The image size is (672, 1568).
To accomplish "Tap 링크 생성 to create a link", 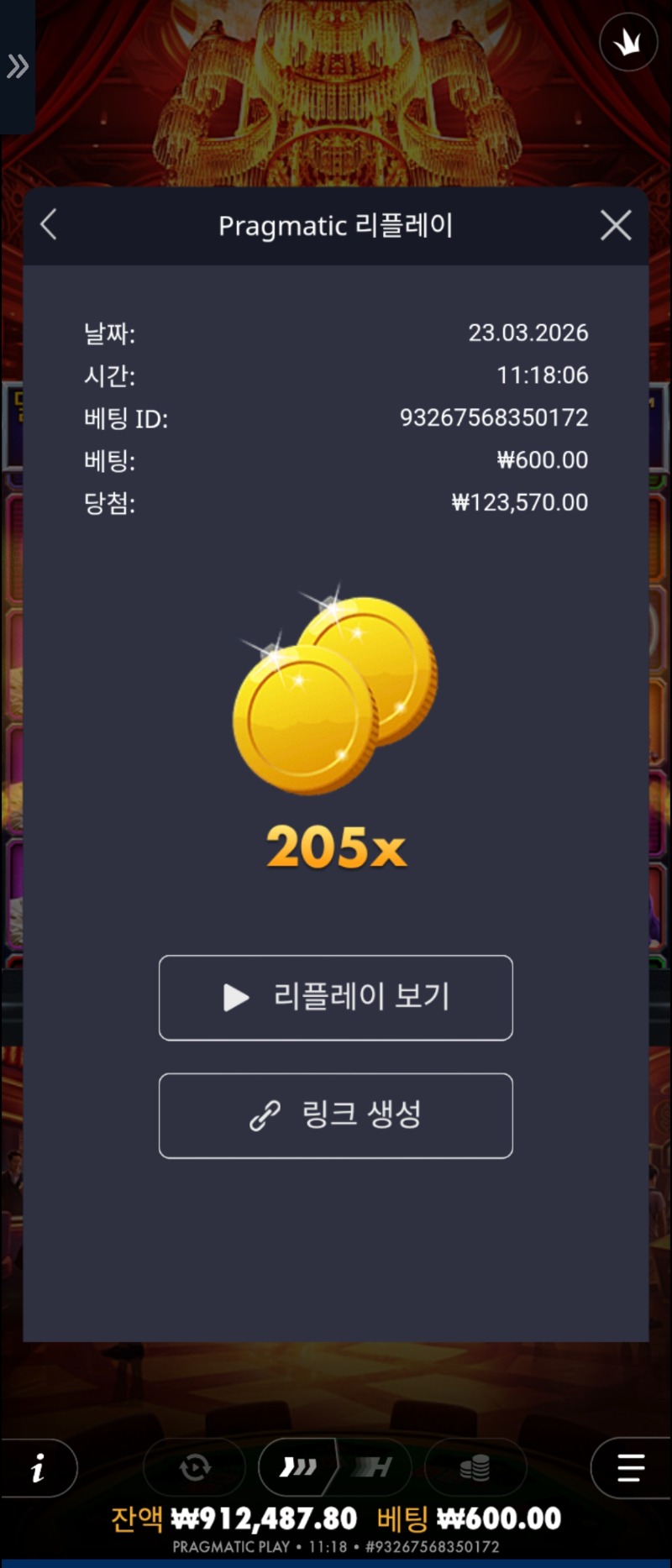I will (336, 1115).
